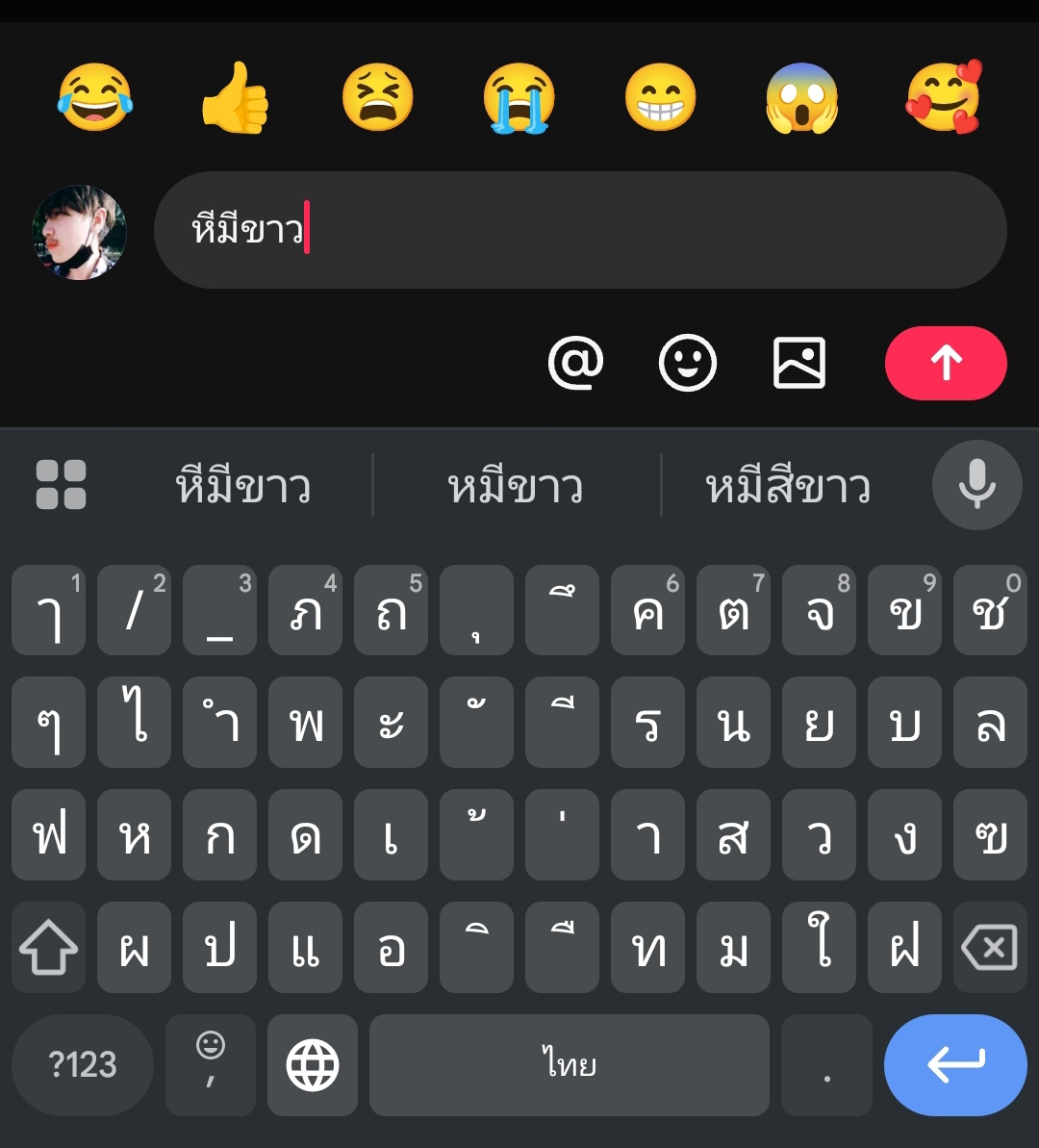Insert the thumbs up emoji
This screenshot has height=1148, width=1039.
[236, 98]
